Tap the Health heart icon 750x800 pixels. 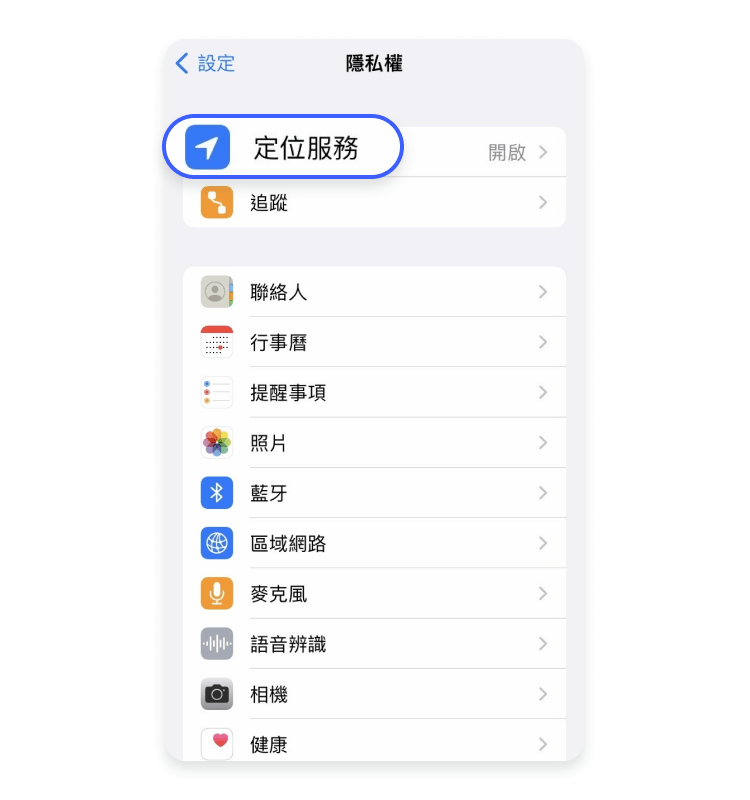[217, 744]
